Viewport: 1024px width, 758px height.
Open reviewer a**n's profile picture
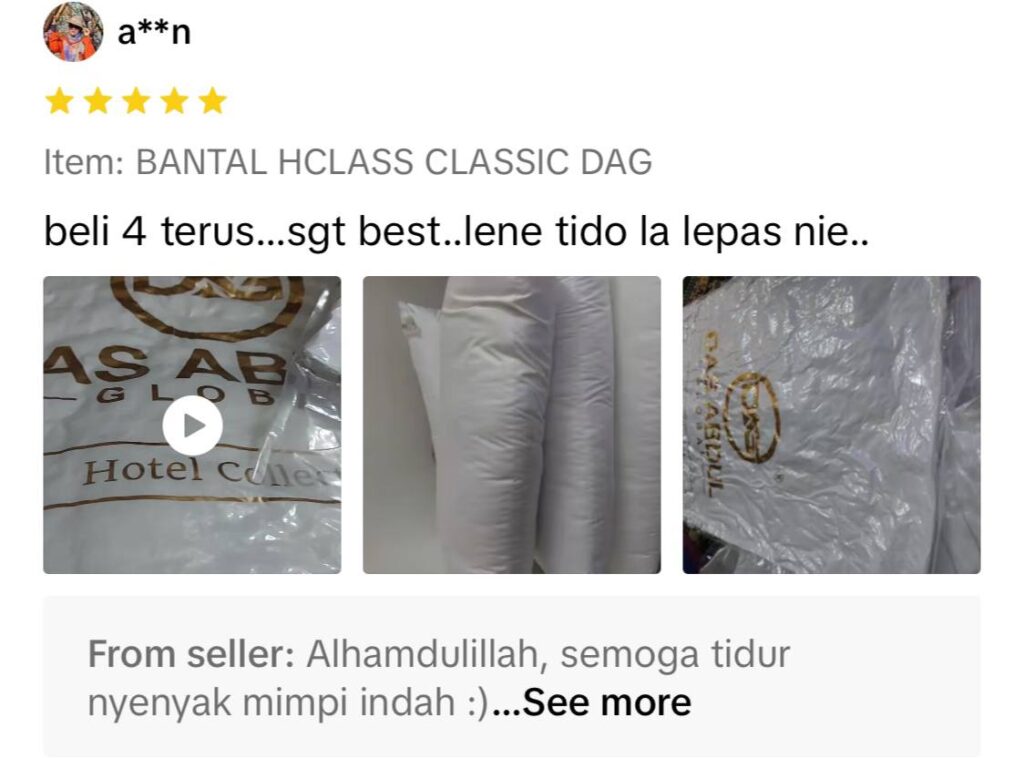[x=73, y=33]
